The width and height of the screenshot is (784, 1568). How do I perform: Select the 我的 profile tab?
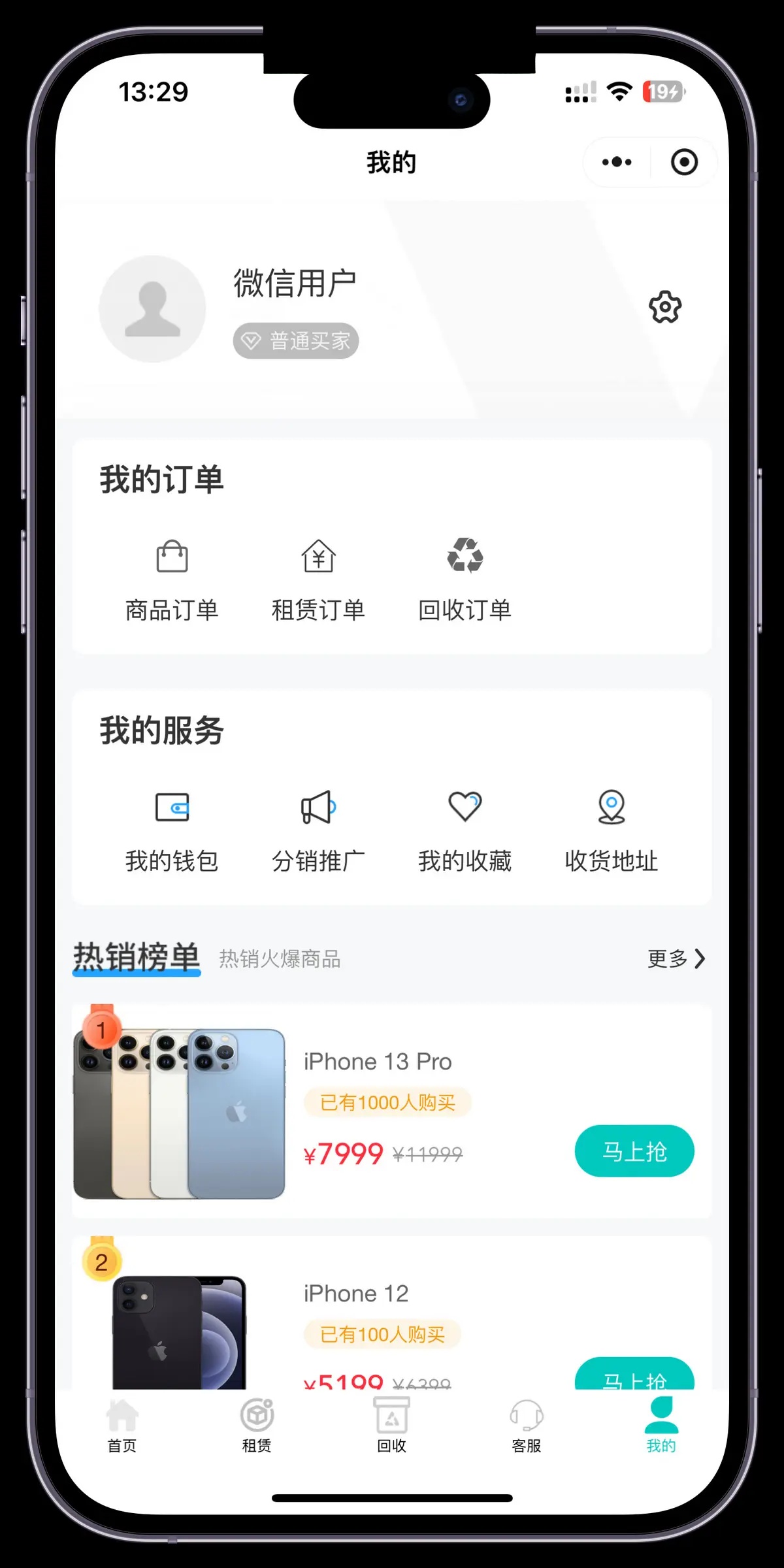pos(661,1426)
